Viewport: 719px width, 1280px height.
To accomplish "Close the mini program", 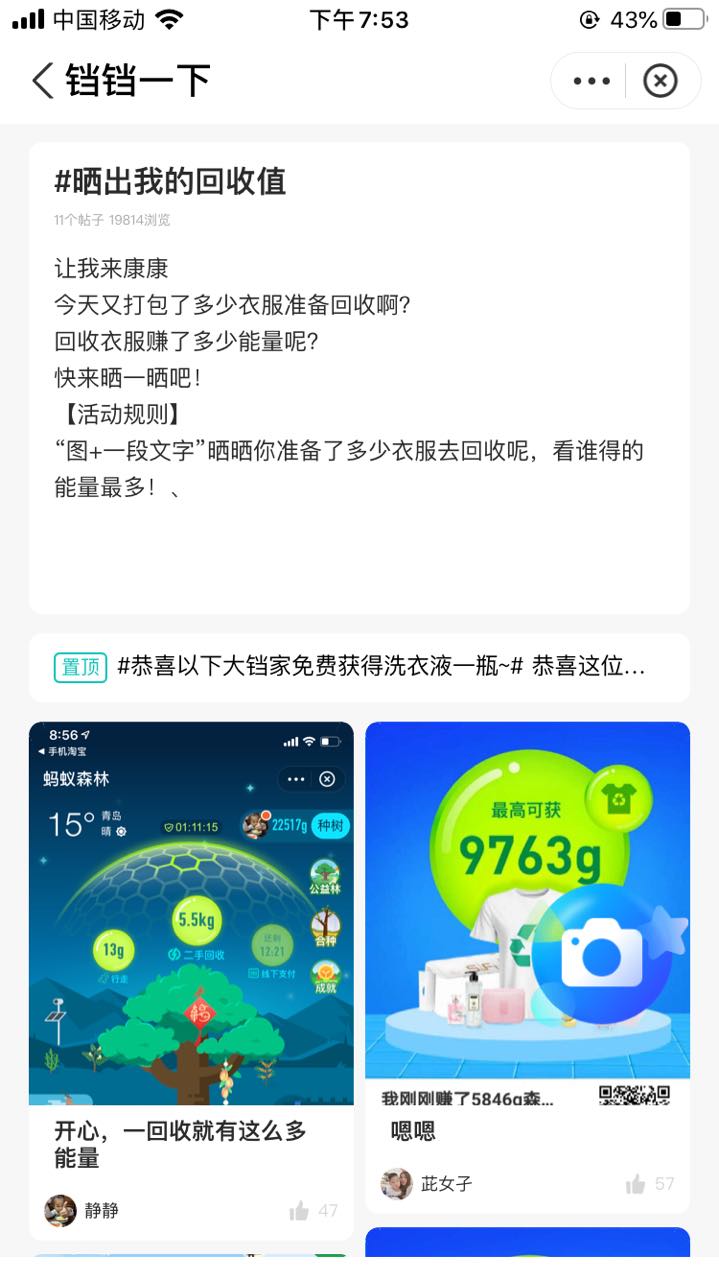I will point(660,81).
